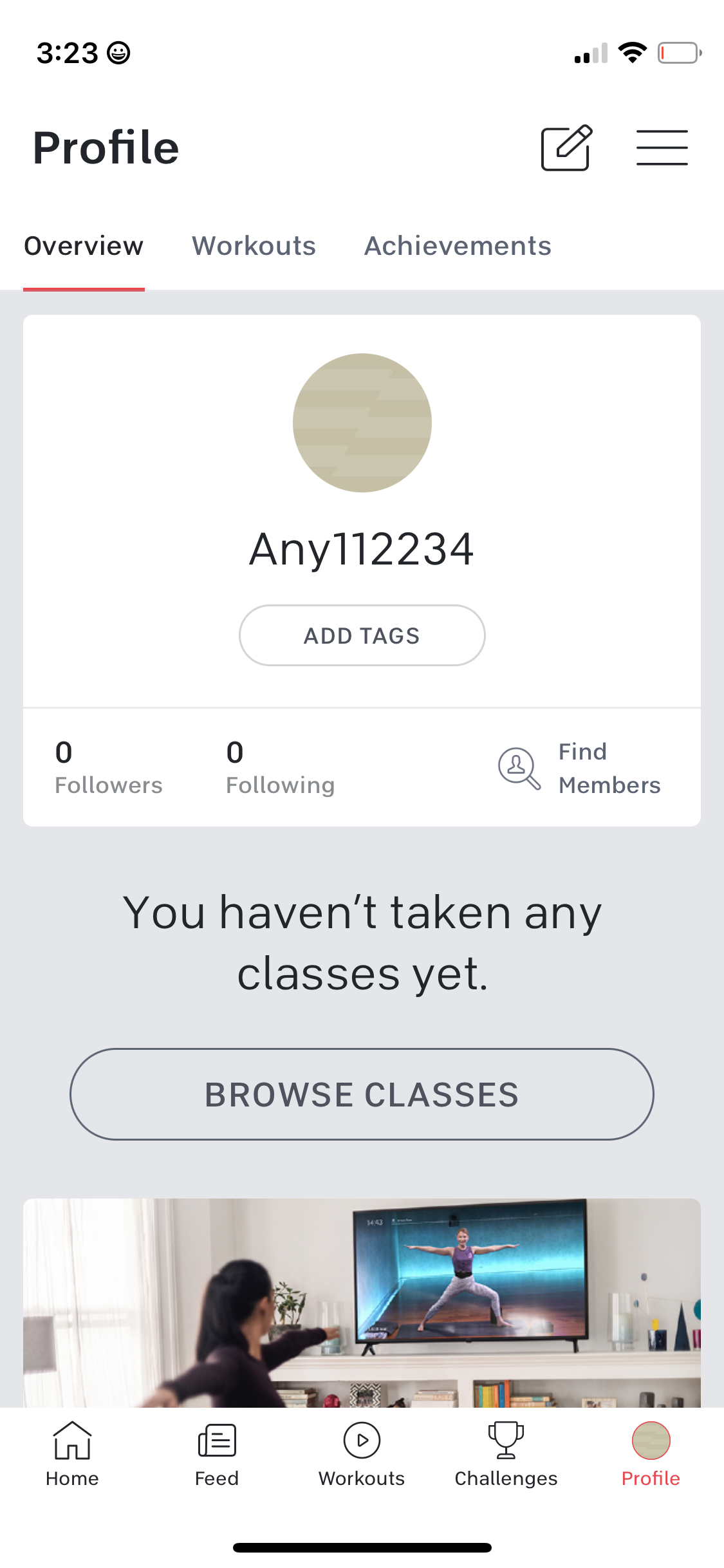Switch to the Workouts tab
Viewport: 724px width, 1568px height.
[254, 246]
